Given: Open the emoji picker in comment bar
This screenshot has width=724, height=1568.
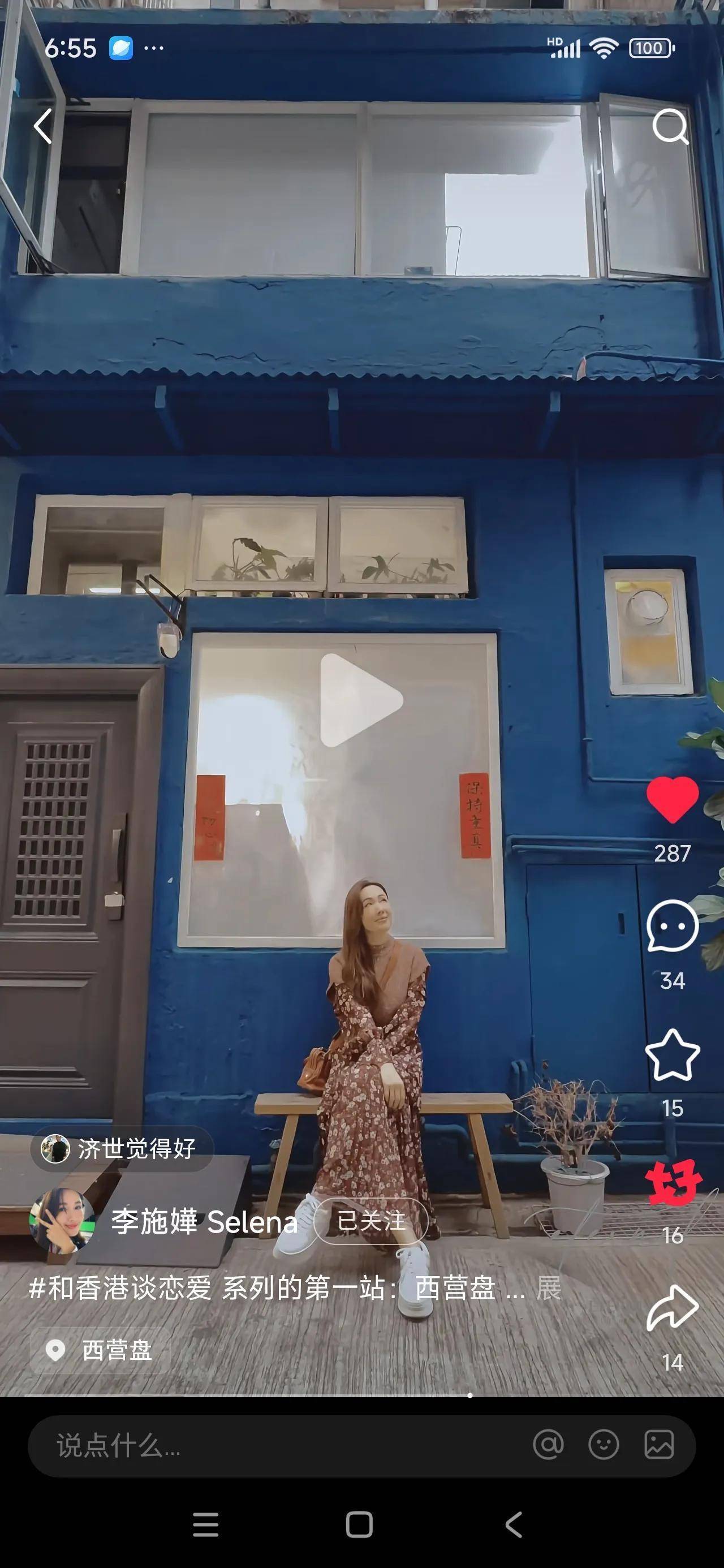Looking at the screenshot, I should (604, 1445).
